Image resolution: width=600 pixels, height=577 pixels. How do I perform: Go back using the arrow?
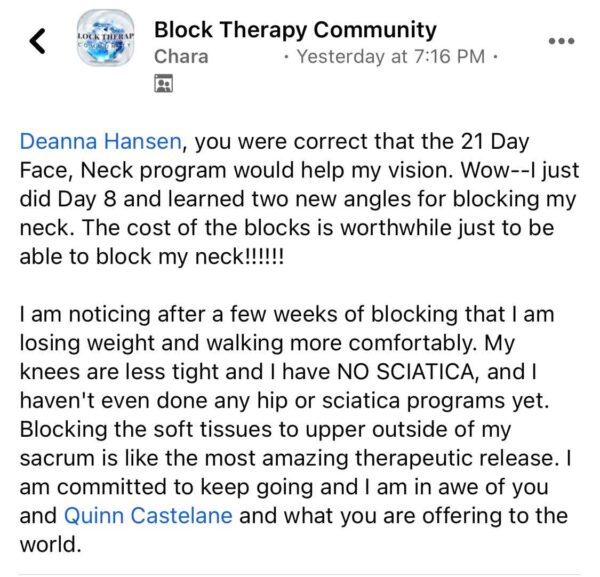click(38, 43)
